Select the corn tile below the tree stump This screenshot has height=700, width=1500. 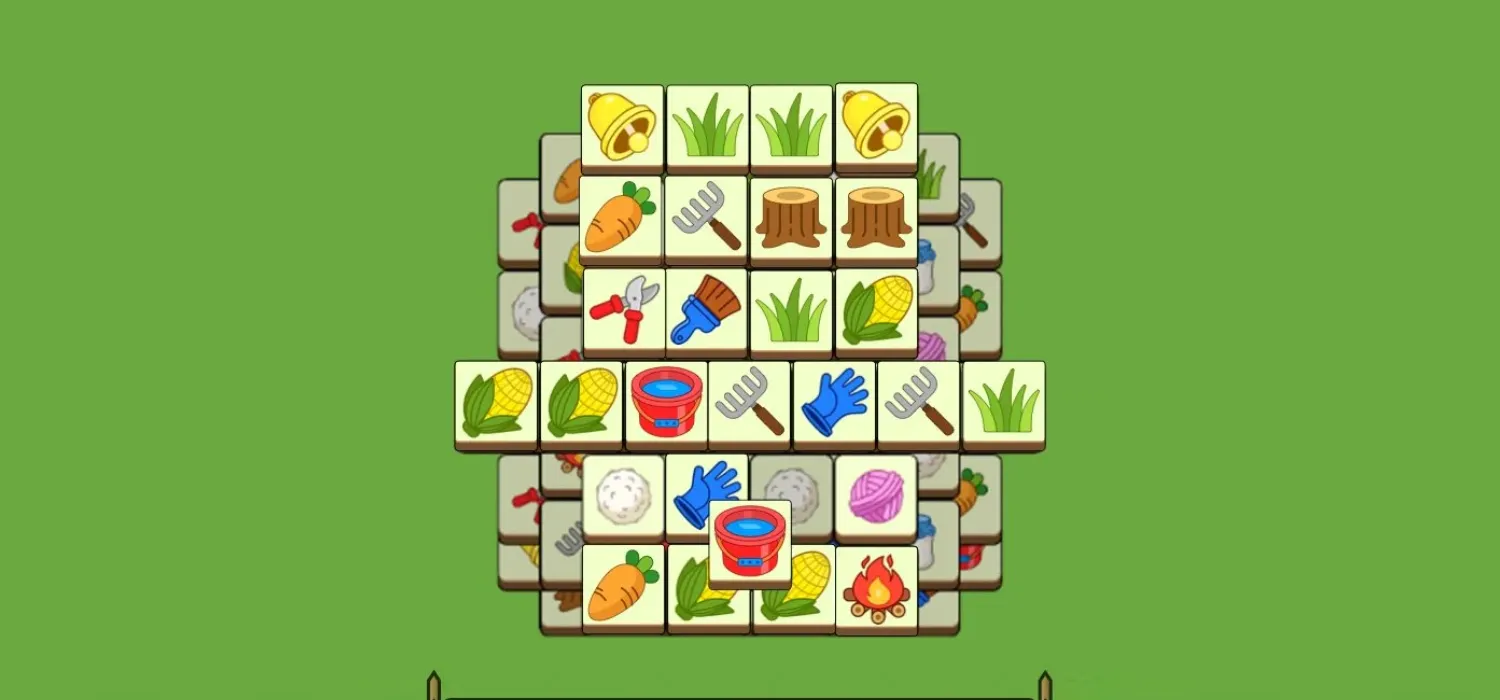click(x=876, y=311)
